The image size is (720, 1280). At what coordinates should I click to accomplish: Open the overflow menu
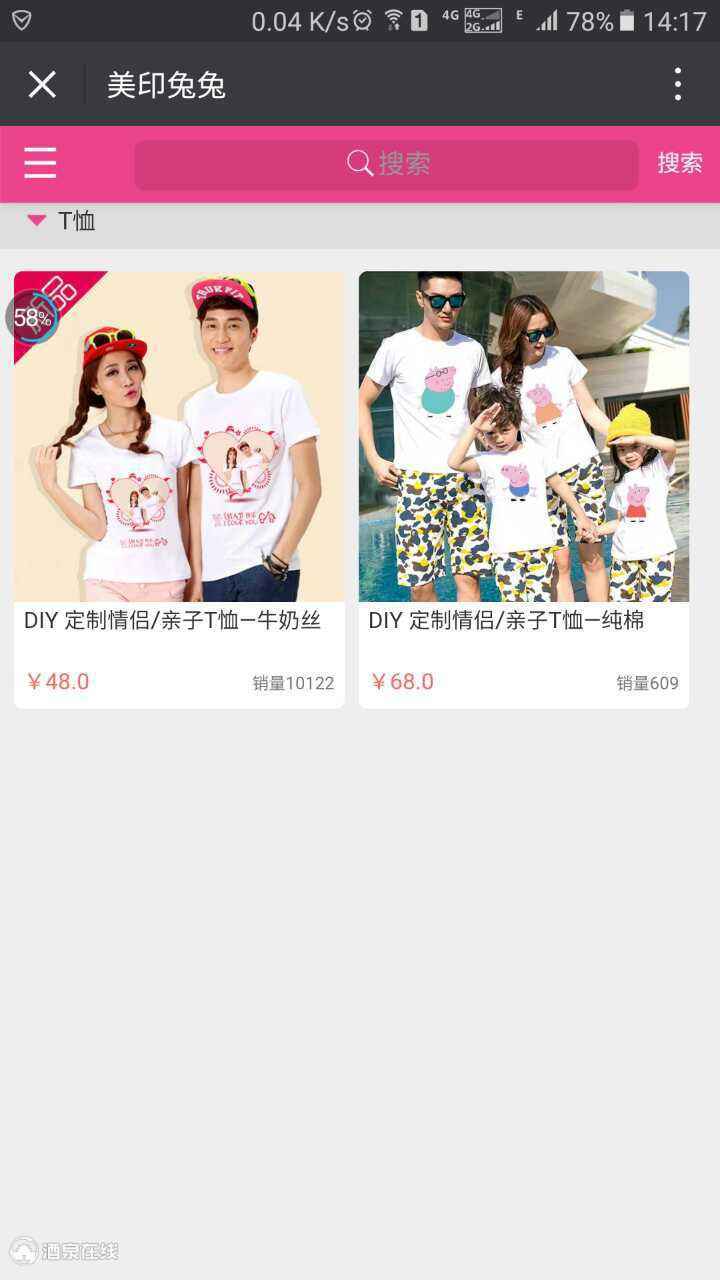coord(677,85)
